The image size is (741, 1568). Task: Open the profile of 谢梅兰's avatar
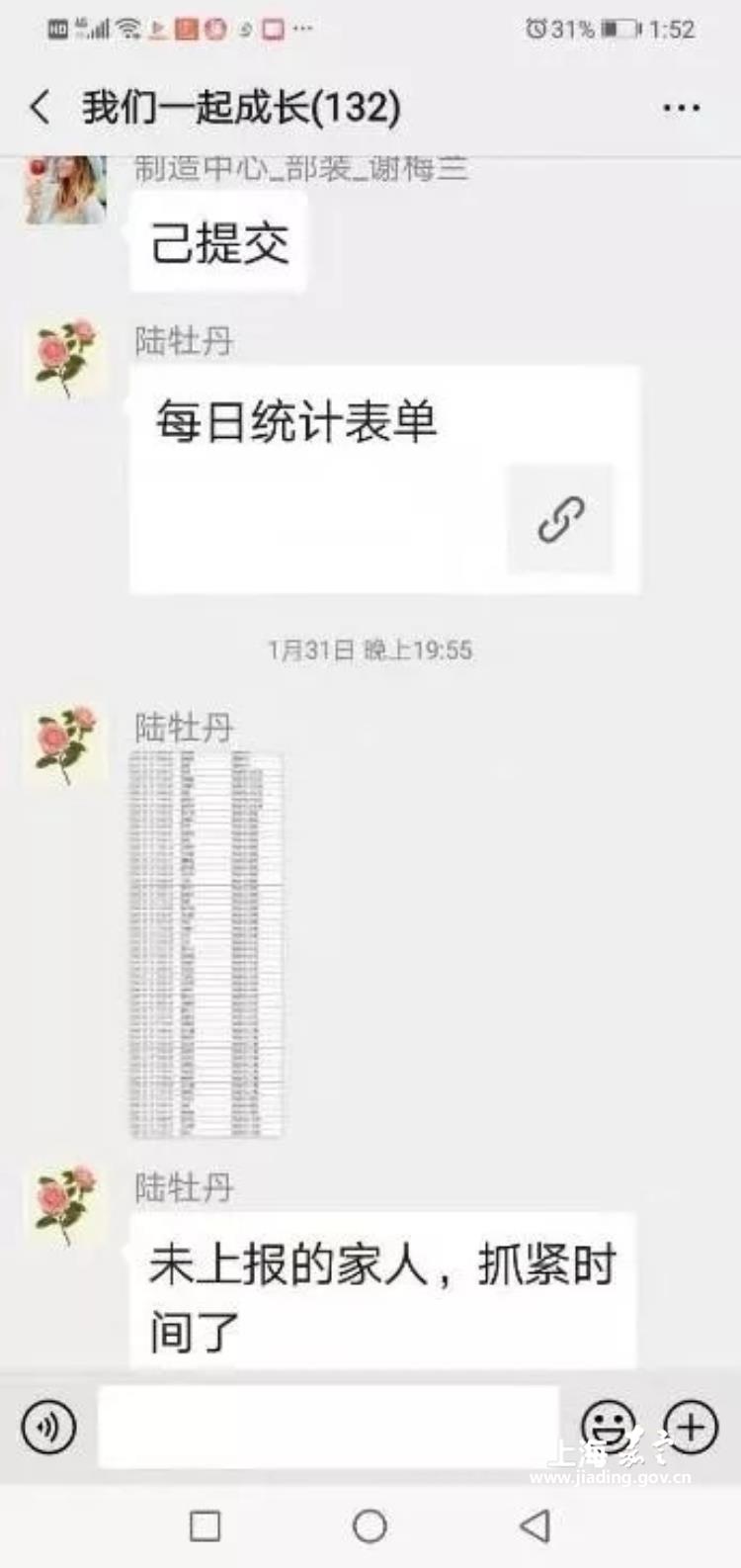tap(65, 190)
